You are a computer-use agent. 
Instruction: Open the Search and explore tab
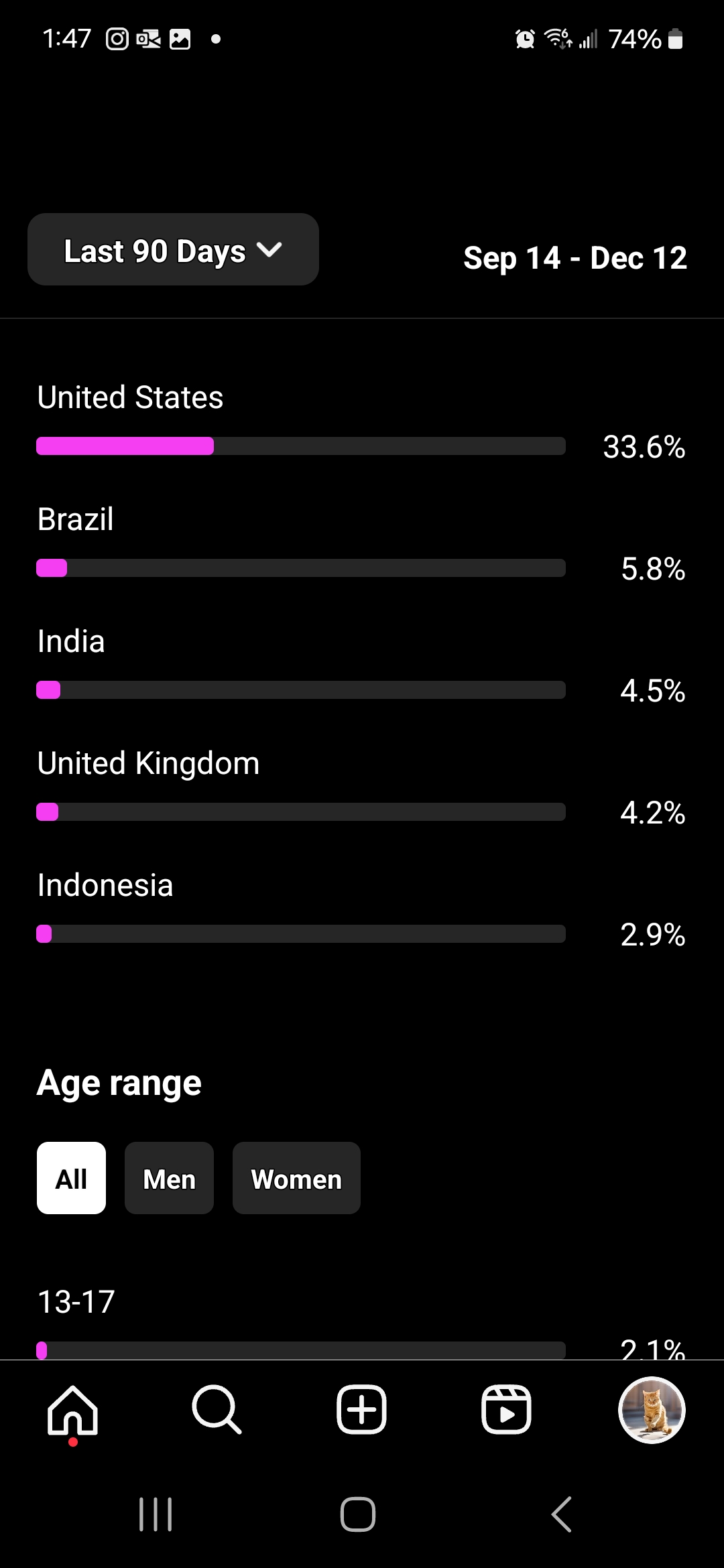coord(217,1410)
